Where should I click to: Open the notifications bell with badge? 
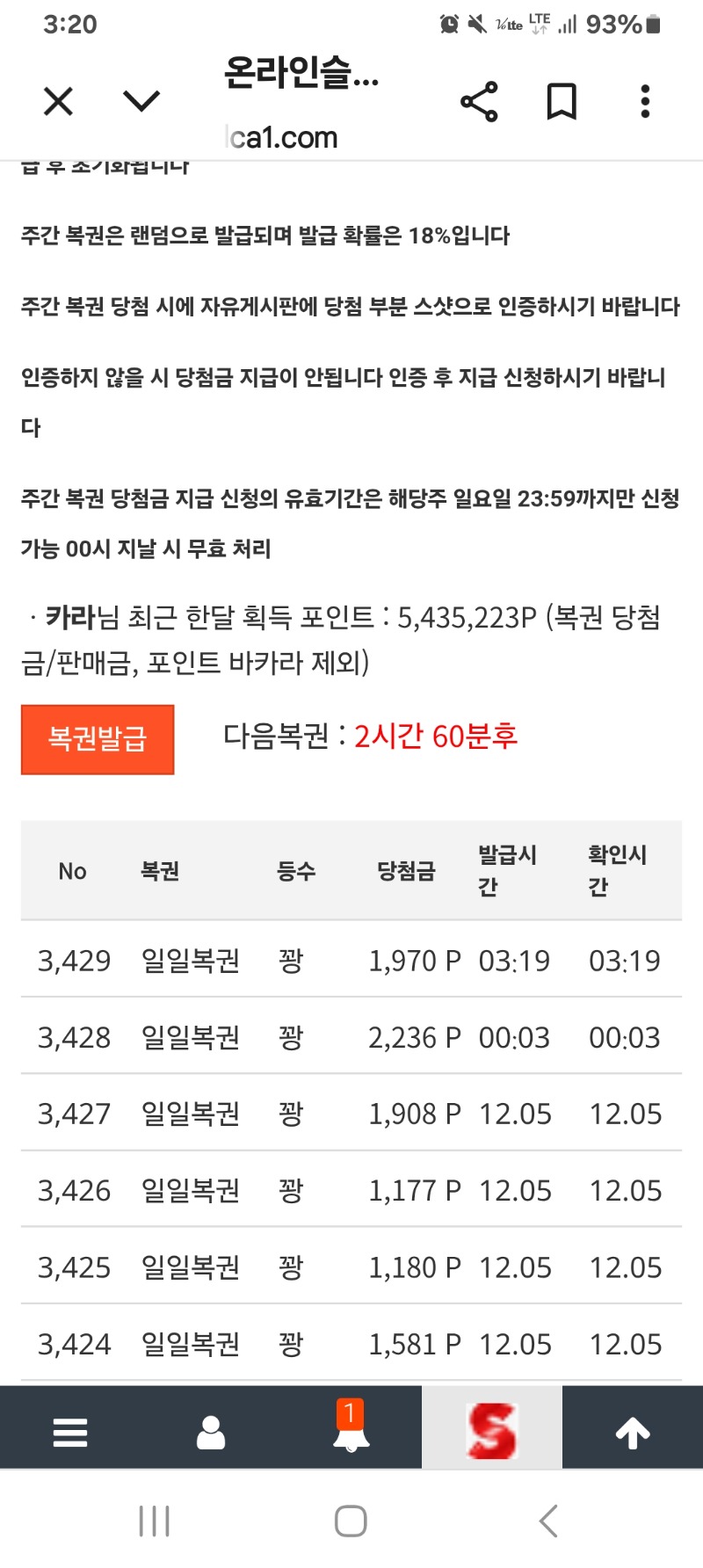(351, 1427)
